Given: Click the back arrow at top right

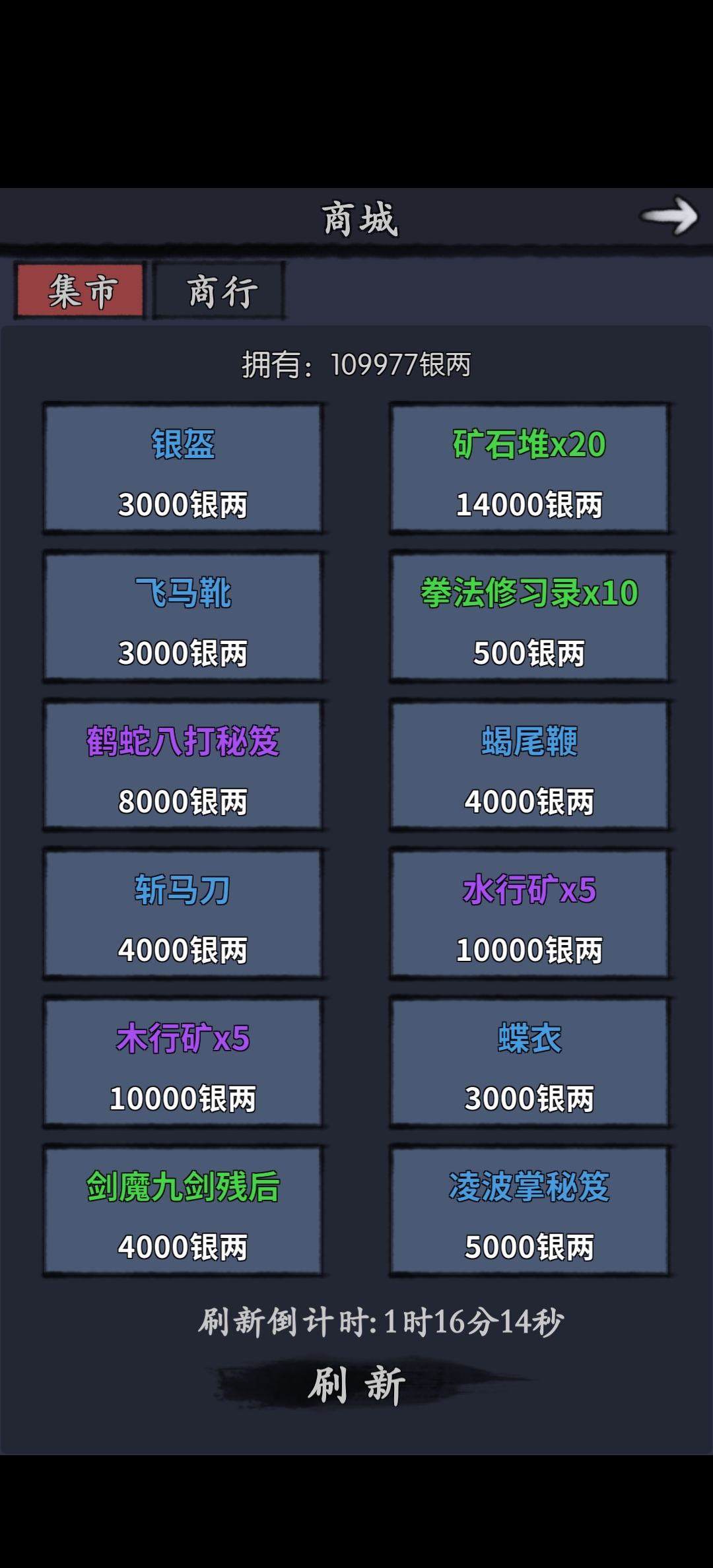Looking at the screenshot, I should [669, 218].
